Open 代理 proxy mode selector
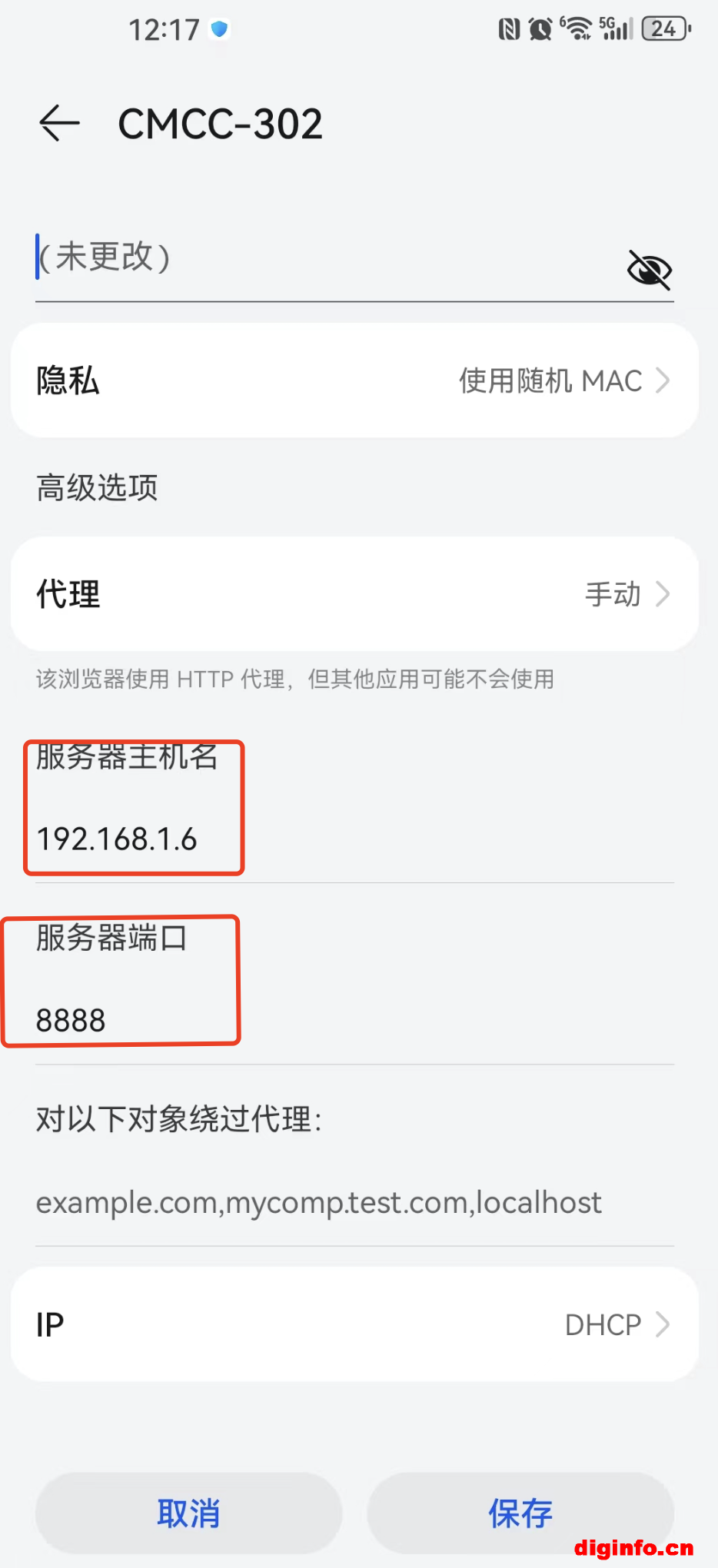This screenshot has height=1568, width=718. click(354, 594)
